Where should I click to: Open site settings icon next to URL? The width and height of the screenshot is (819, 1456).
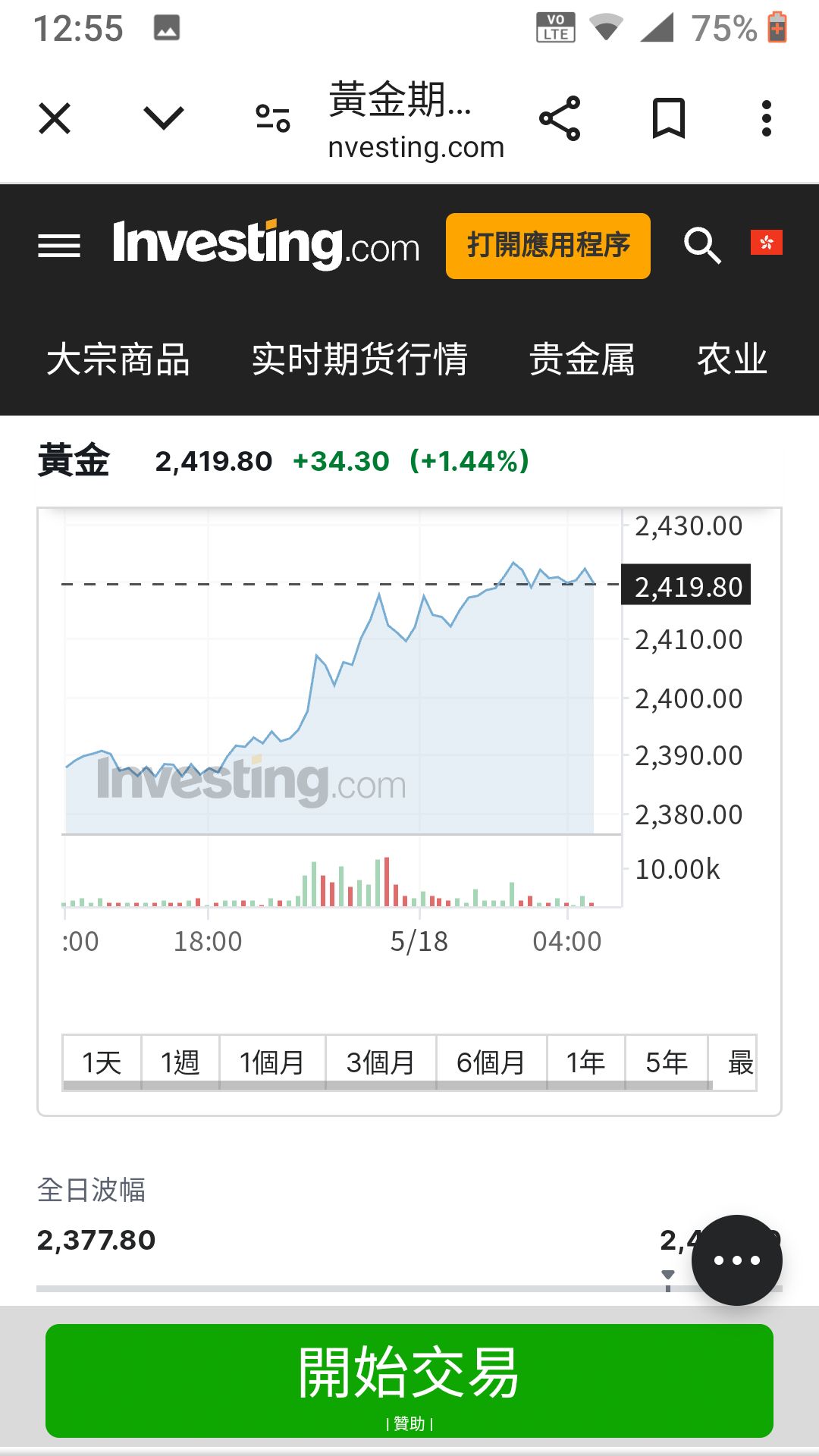coord(273,118)
